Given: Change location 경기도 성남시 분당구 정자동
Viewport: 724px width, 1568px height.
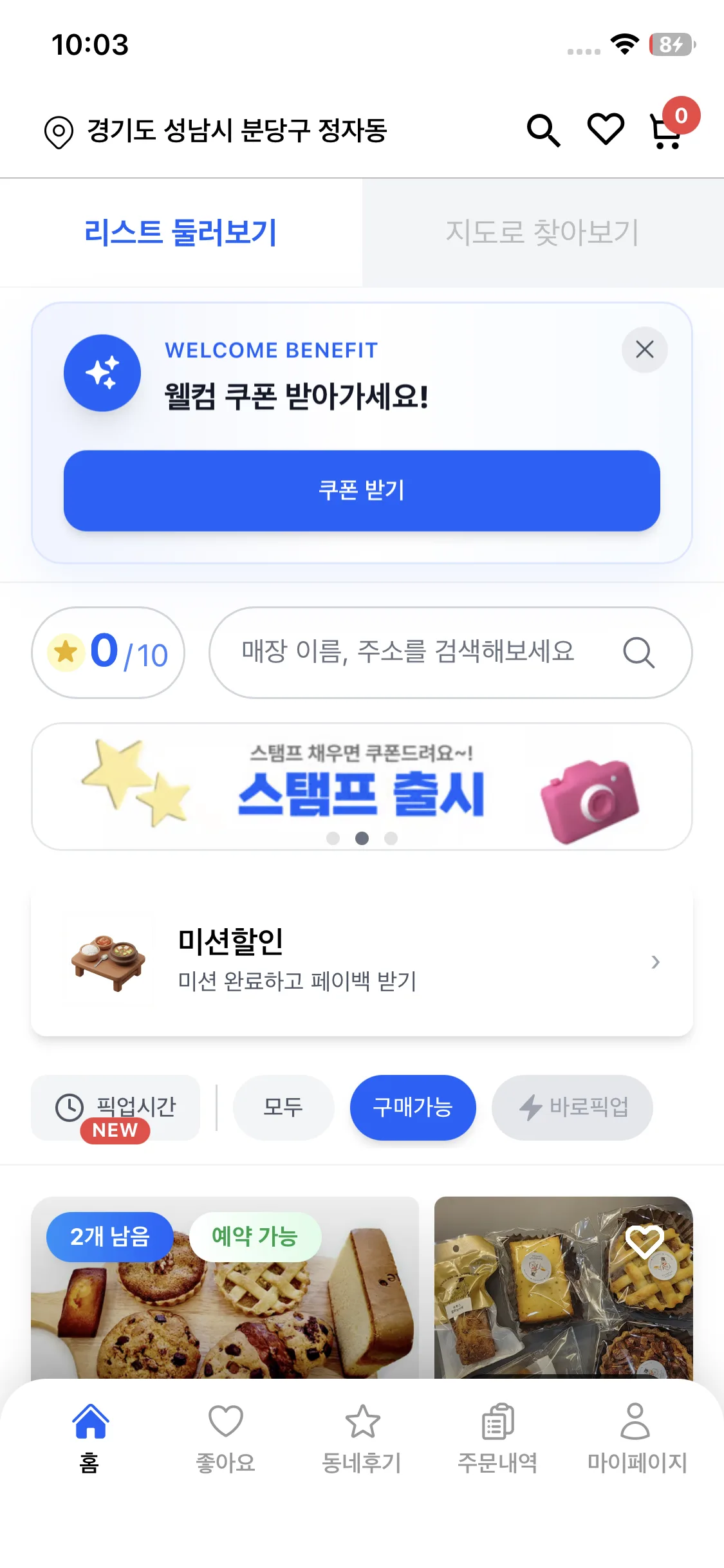Looking at the screenshot, I should [216, 131].
